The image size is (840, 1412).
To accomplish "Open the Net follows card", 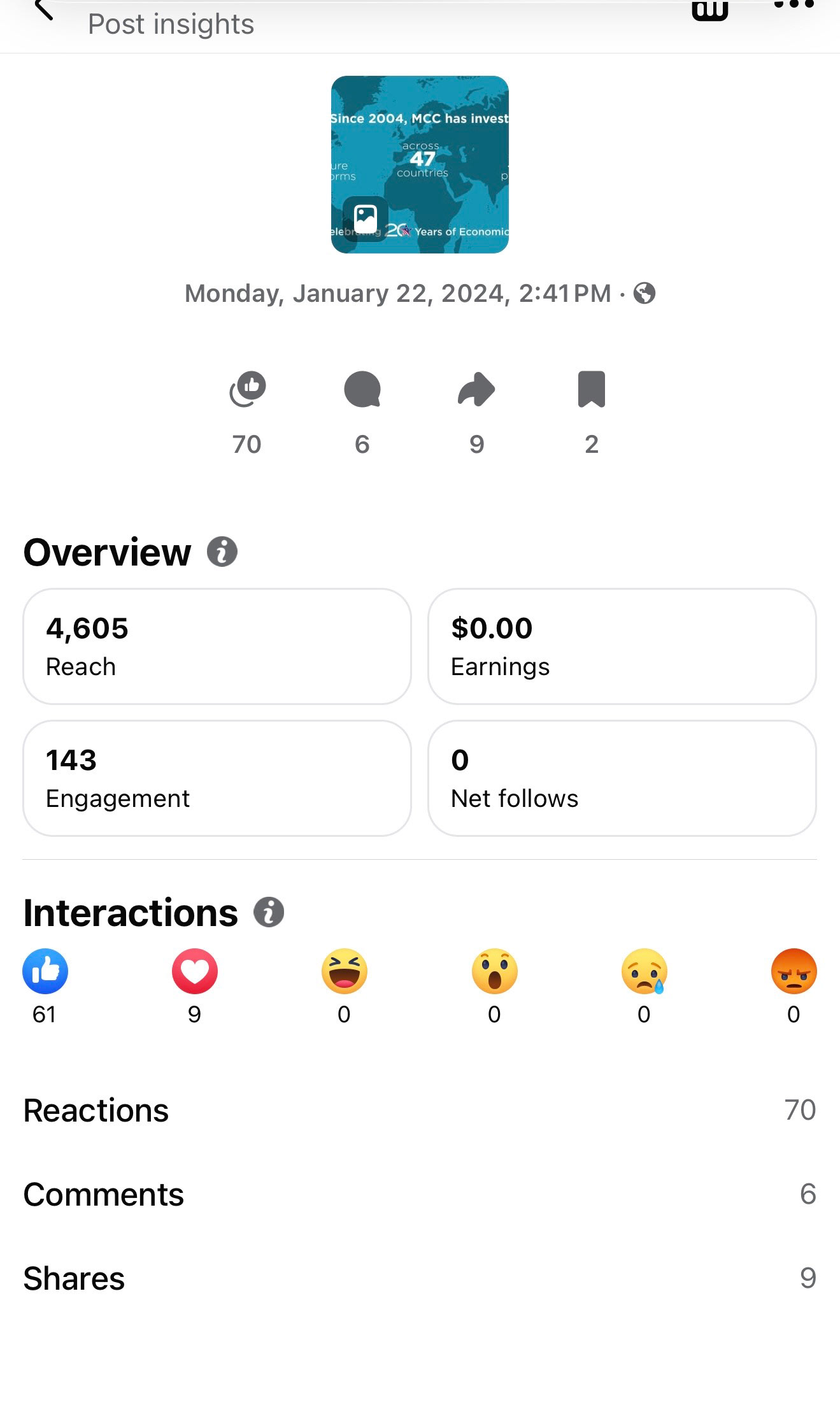I will (x=622, y=778).
